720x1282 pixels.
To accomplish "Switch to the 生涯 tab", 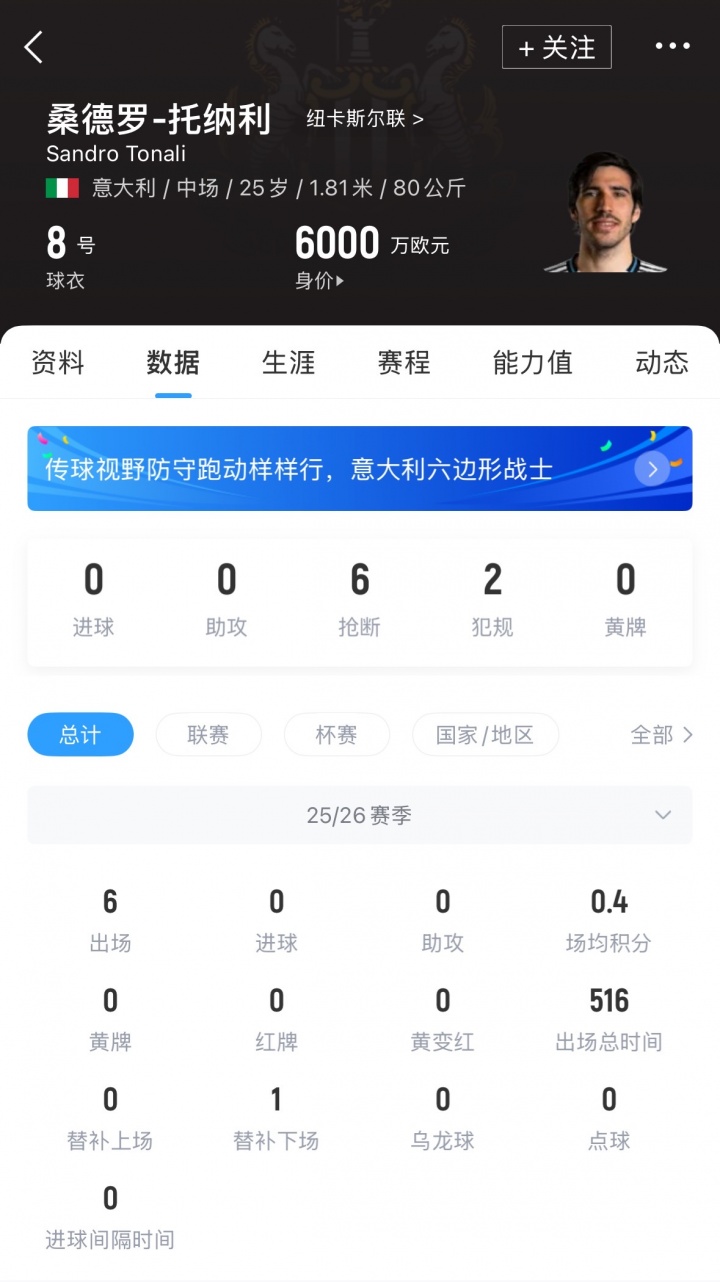I will (x=288, y=362).
